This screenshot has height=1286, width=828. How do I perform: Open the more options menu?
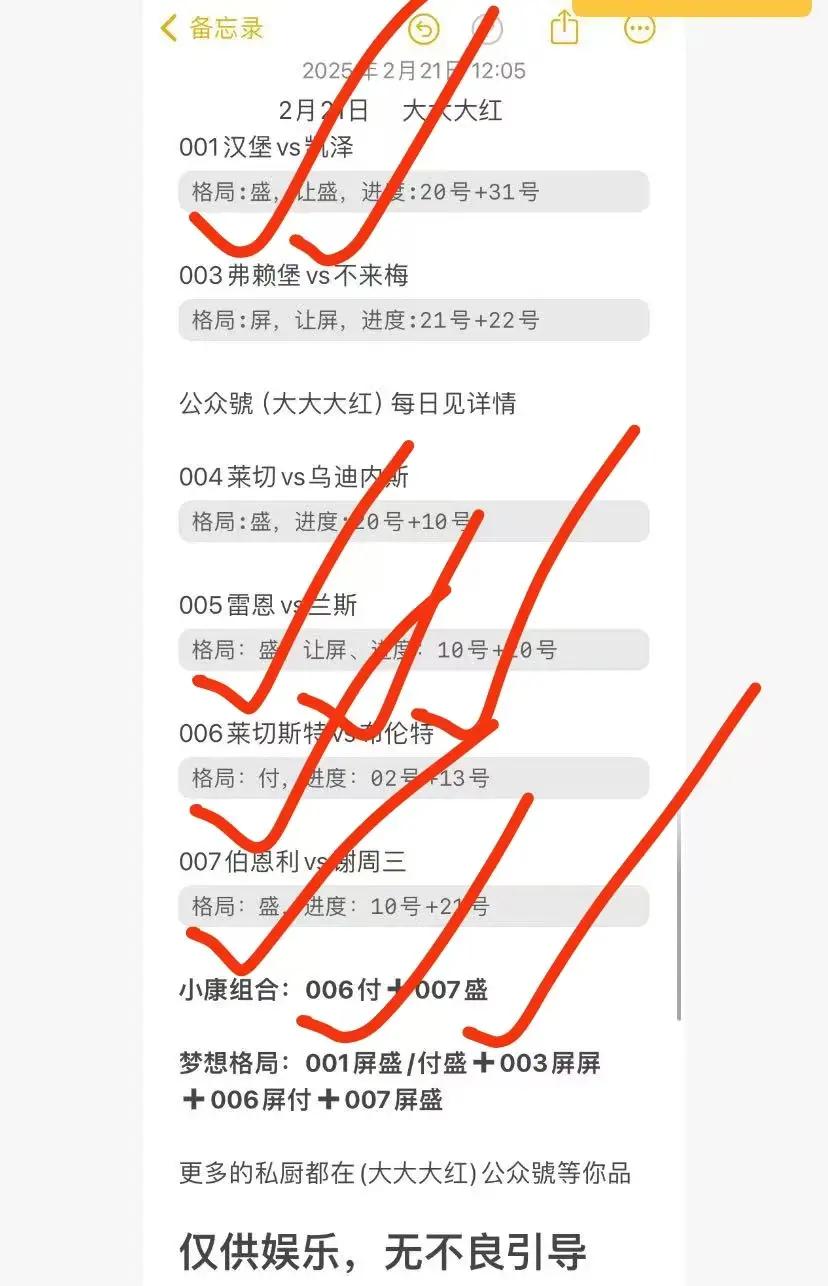pyautogui.click(x=639, y=29)
